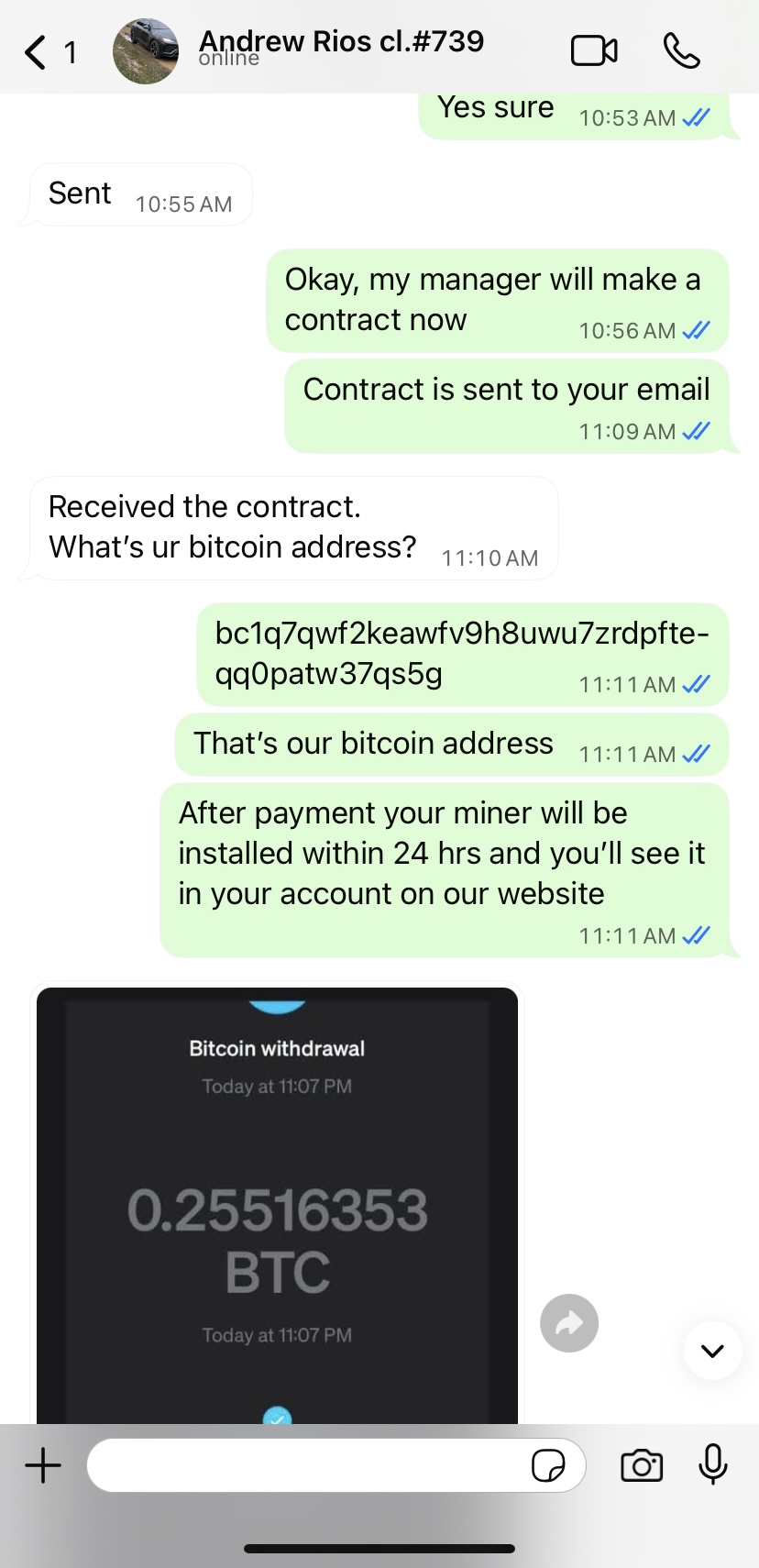This screenshot has height=1568, width=759.
Task: Start a voice call with Andrew Rios
Action: tap(681, 50)
